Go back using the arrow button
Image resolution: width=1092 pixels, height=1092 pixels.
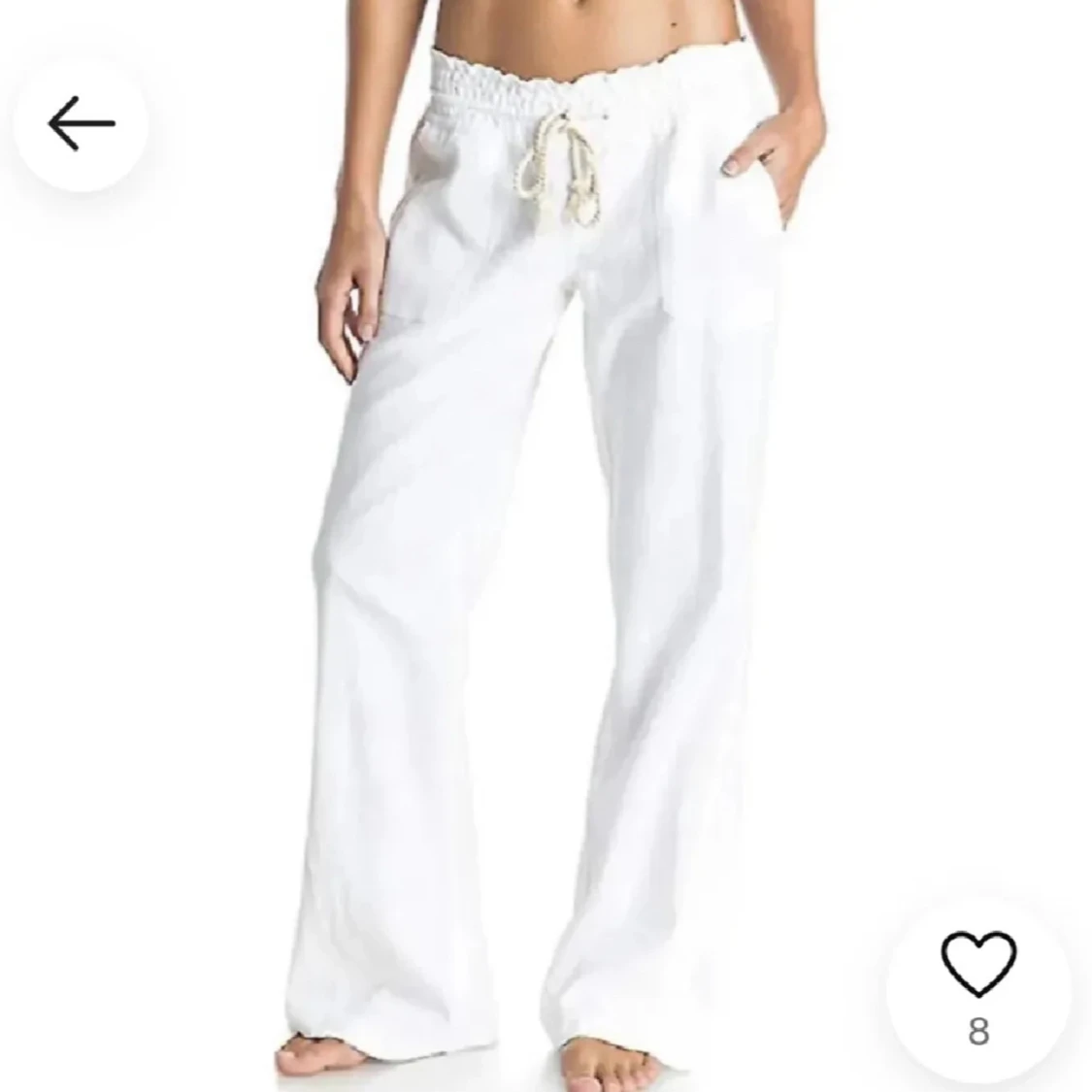pyautogui.click(x=81, y=123)
